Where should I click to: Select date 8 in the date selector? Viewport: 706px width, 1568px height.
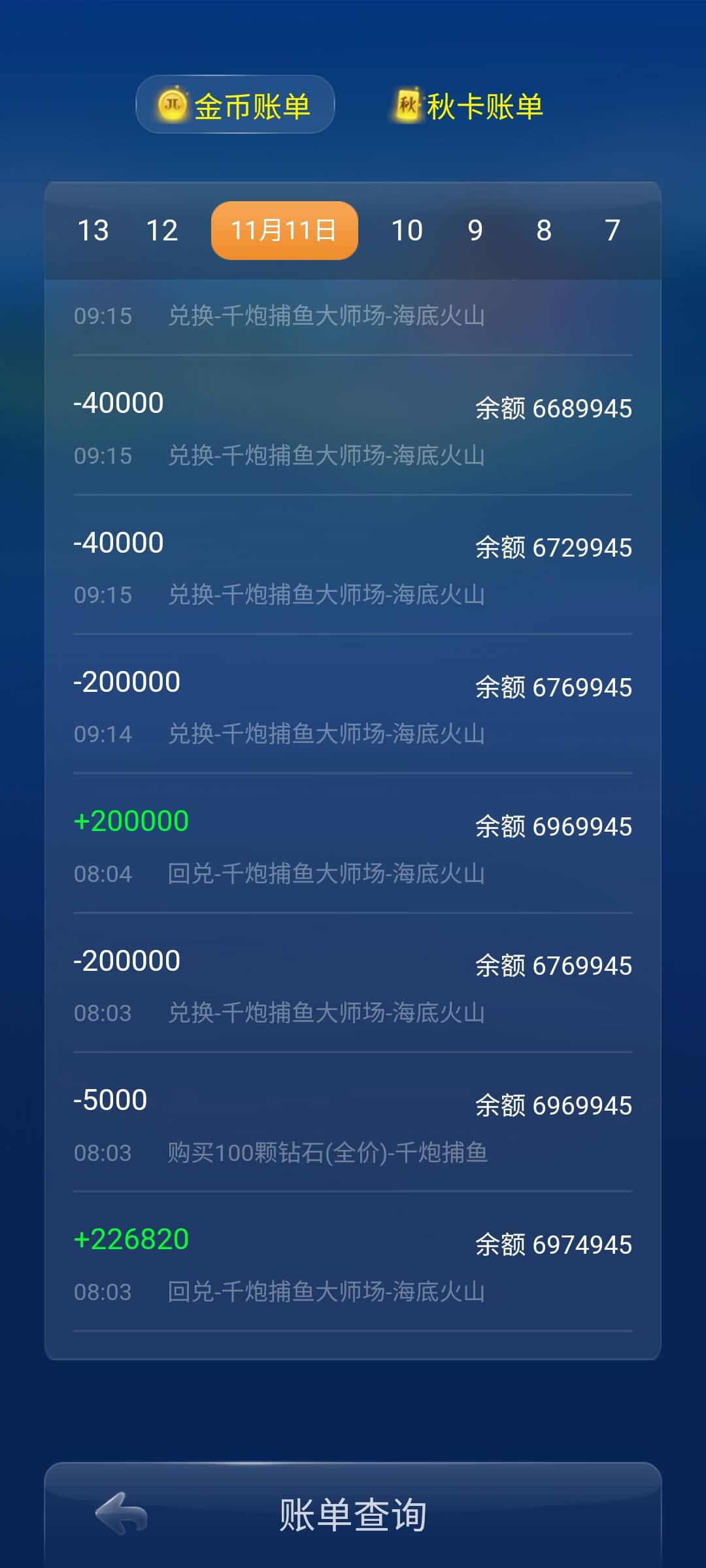(x=543, y=230)
